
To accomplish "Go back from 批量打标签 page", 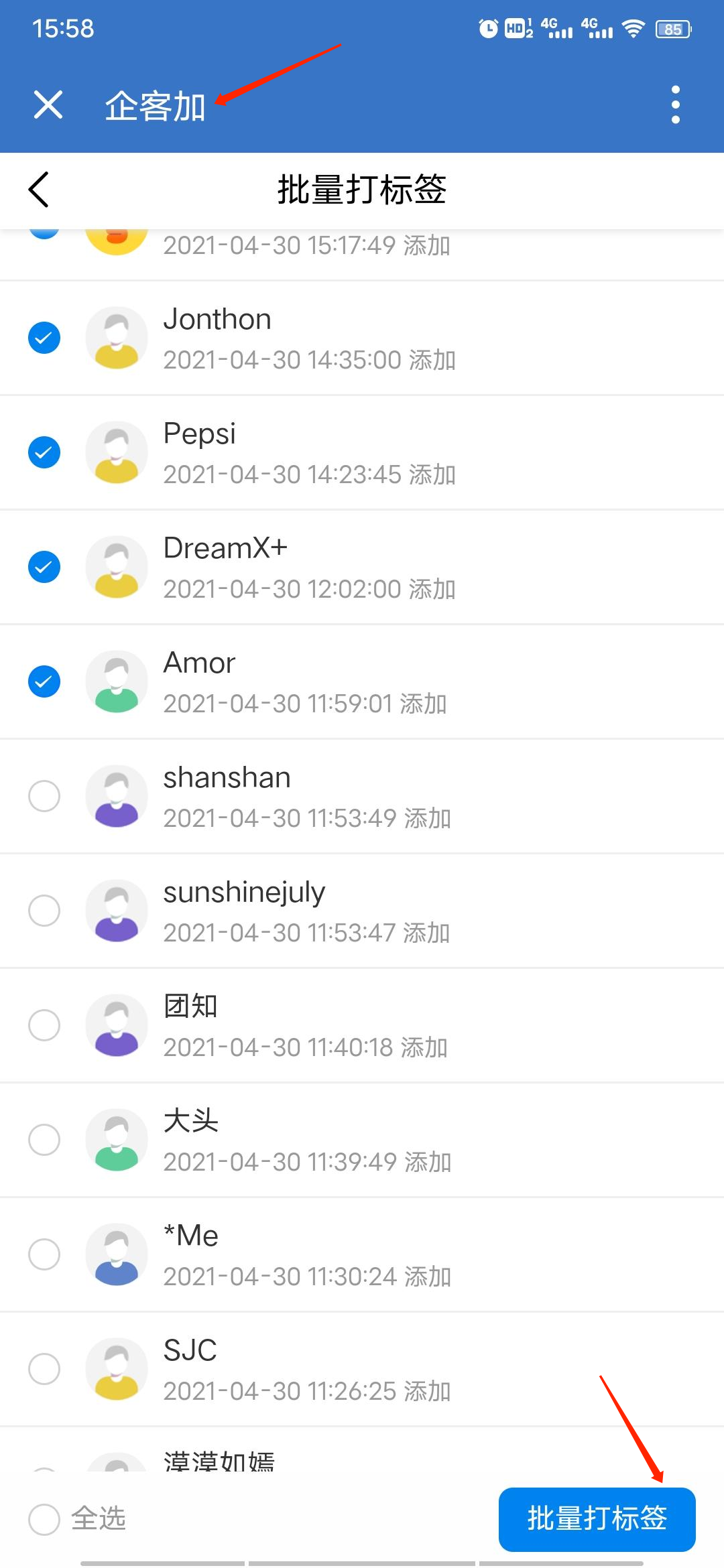I will click(x=39, y=190).
